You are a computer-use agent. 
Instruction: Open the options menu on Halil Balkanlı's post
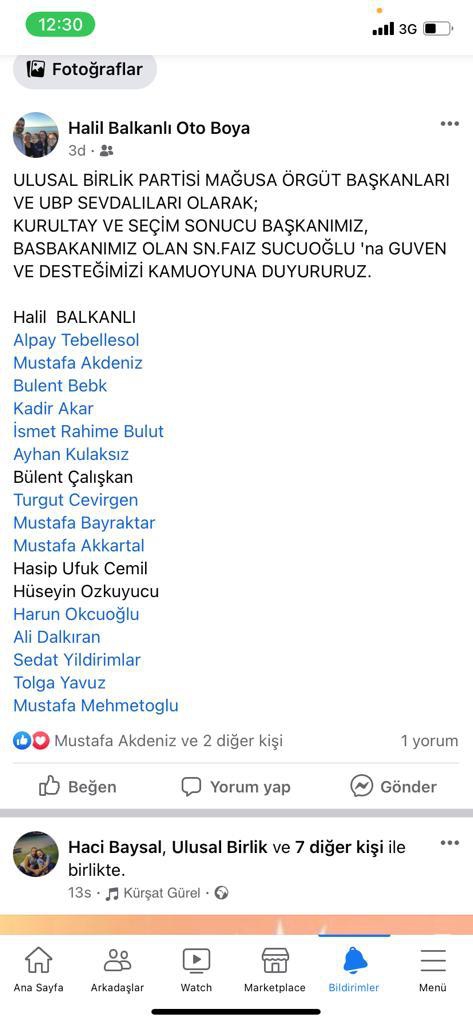click(449, 124)
